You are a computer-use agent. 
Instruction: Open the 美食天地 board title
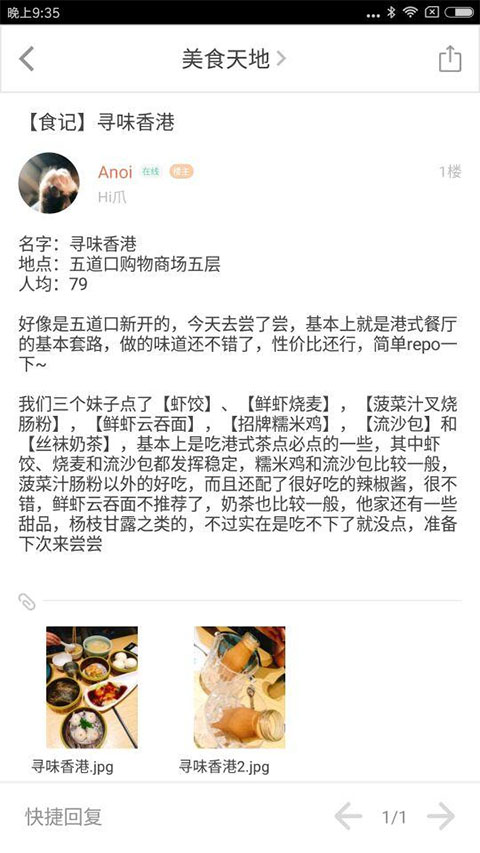tap(233, 59)
